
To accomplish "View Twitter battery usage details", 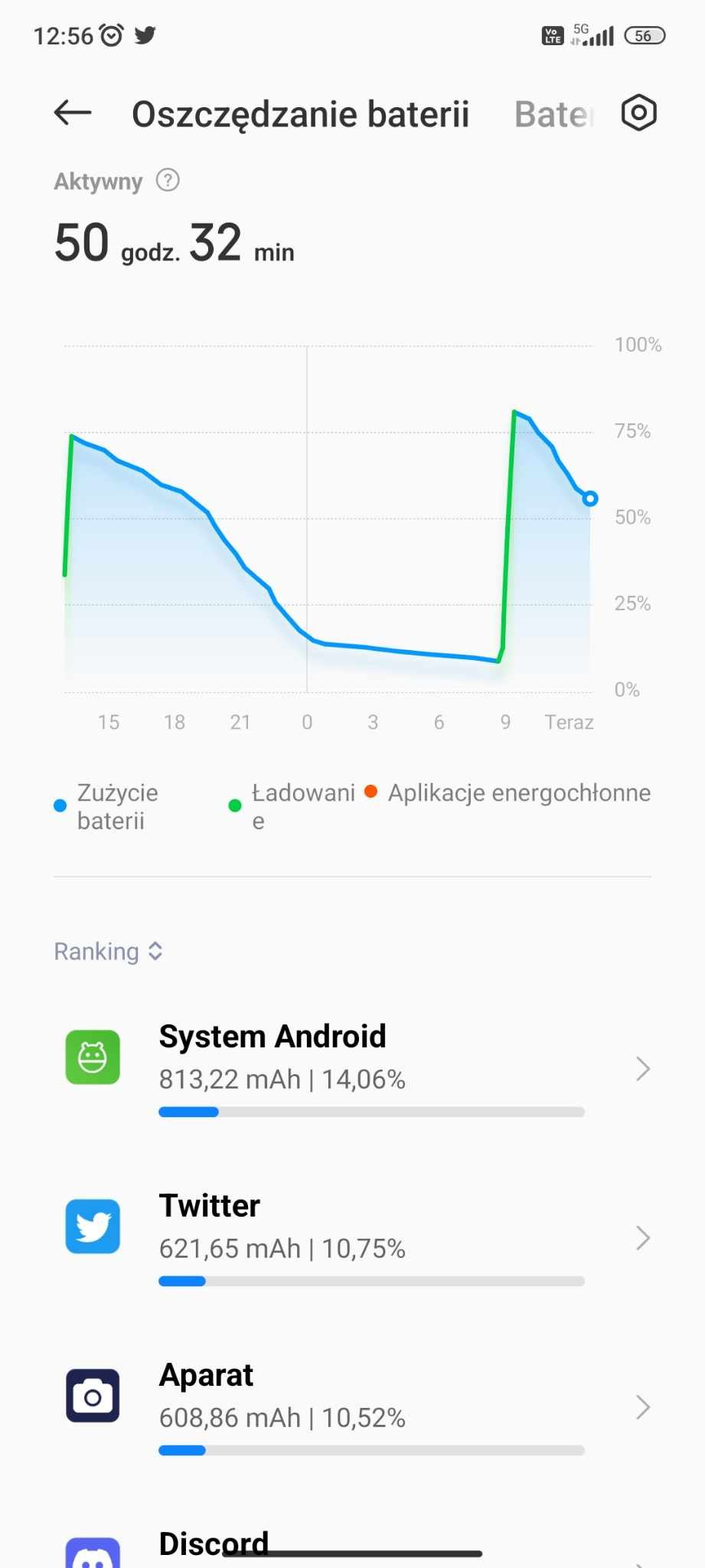I will click(352, 1237).
